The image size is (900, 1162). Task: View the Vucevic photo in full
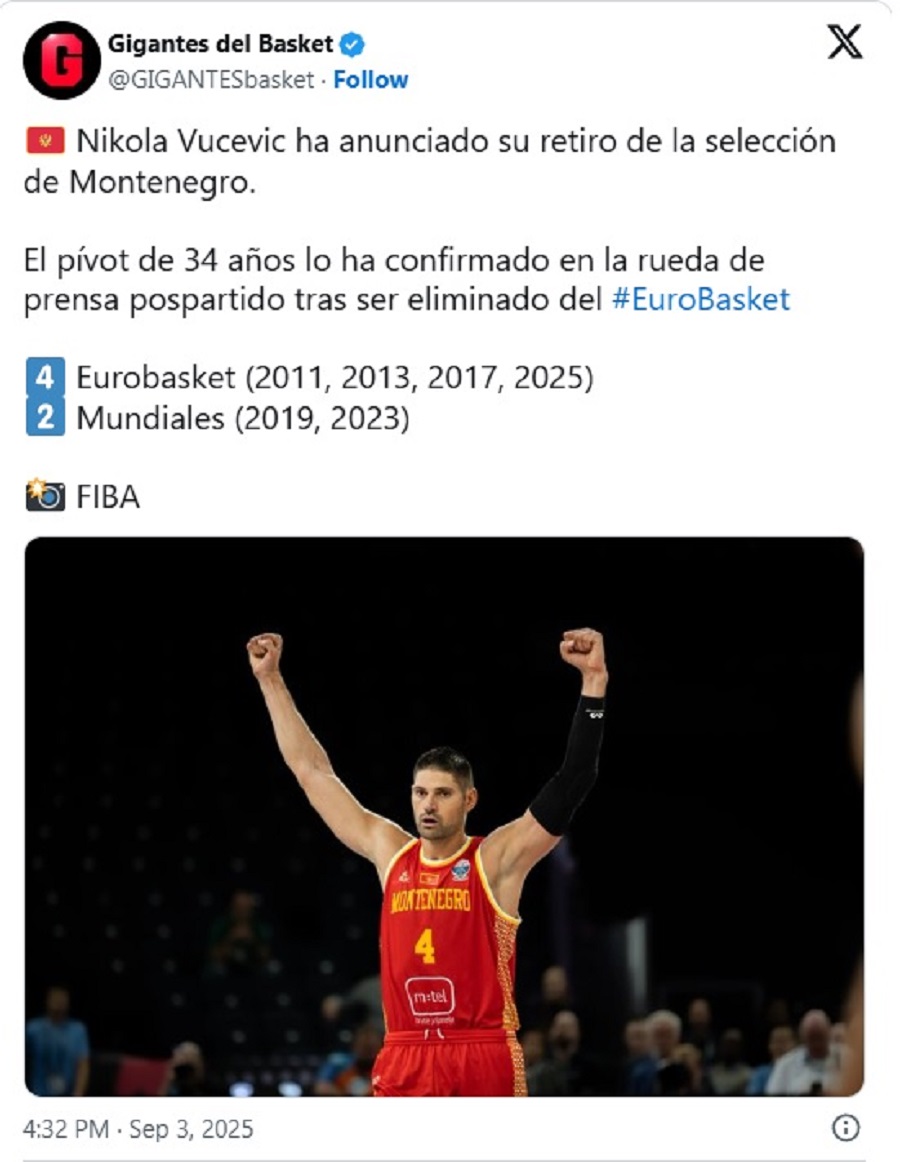tap(444, 815)
